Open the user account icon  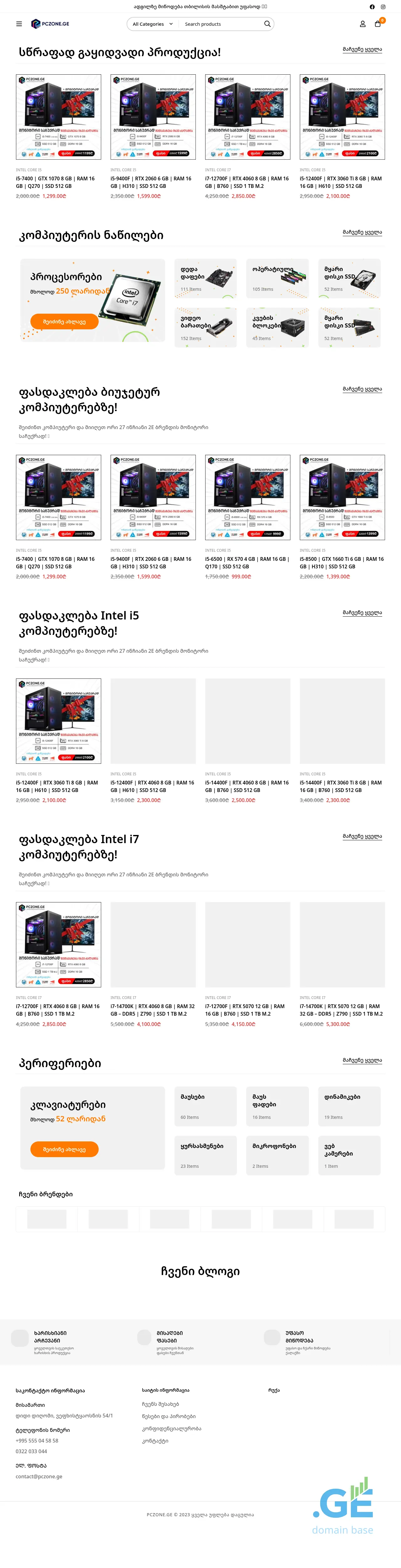tap(363, 24)
